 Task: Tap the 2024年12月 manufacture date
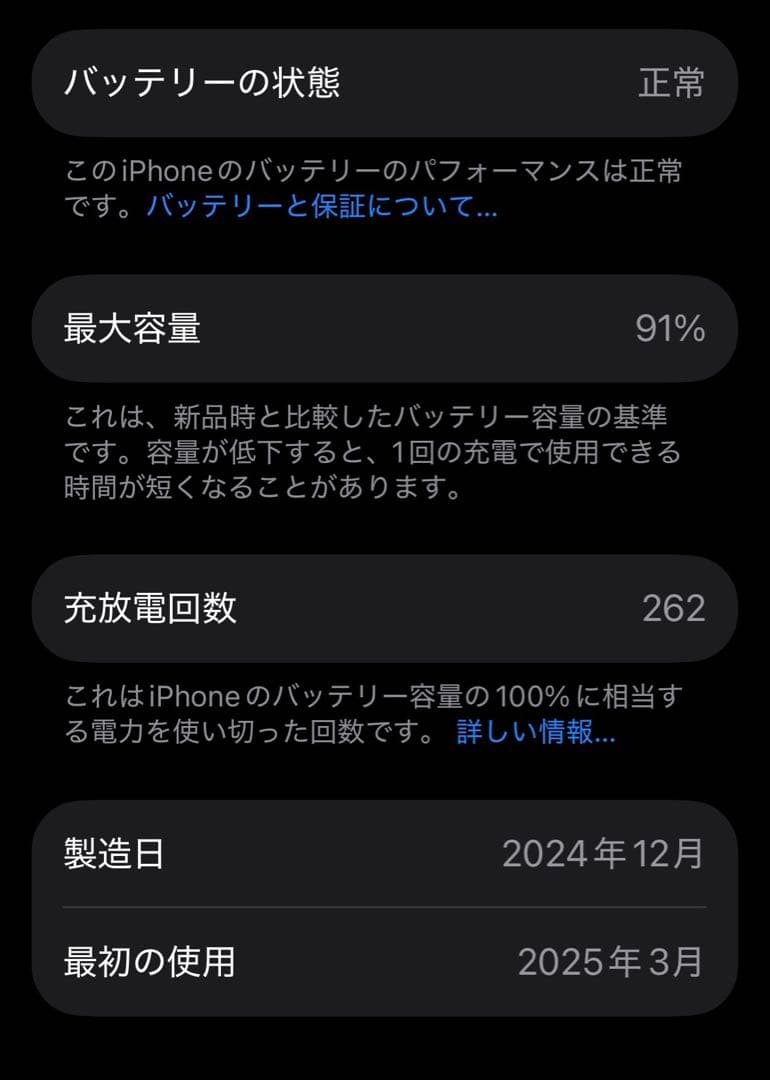(602, 853)
